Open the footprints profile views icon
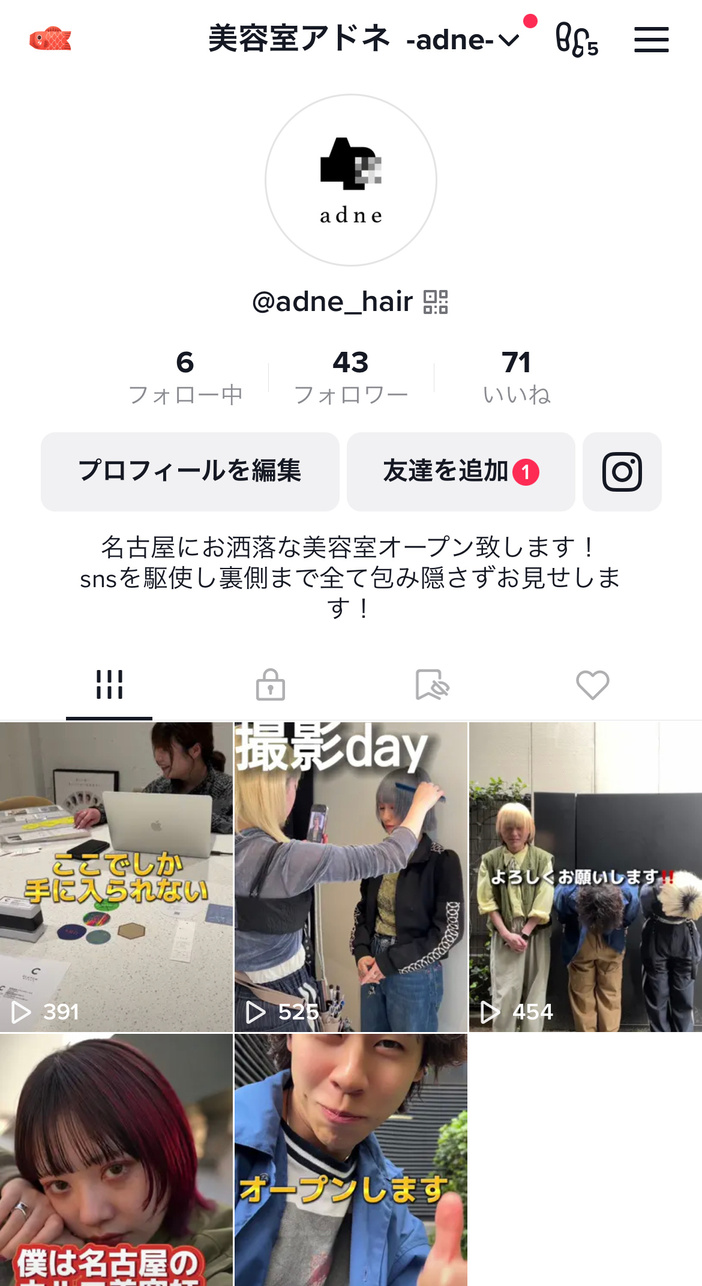 pos(576,39)
